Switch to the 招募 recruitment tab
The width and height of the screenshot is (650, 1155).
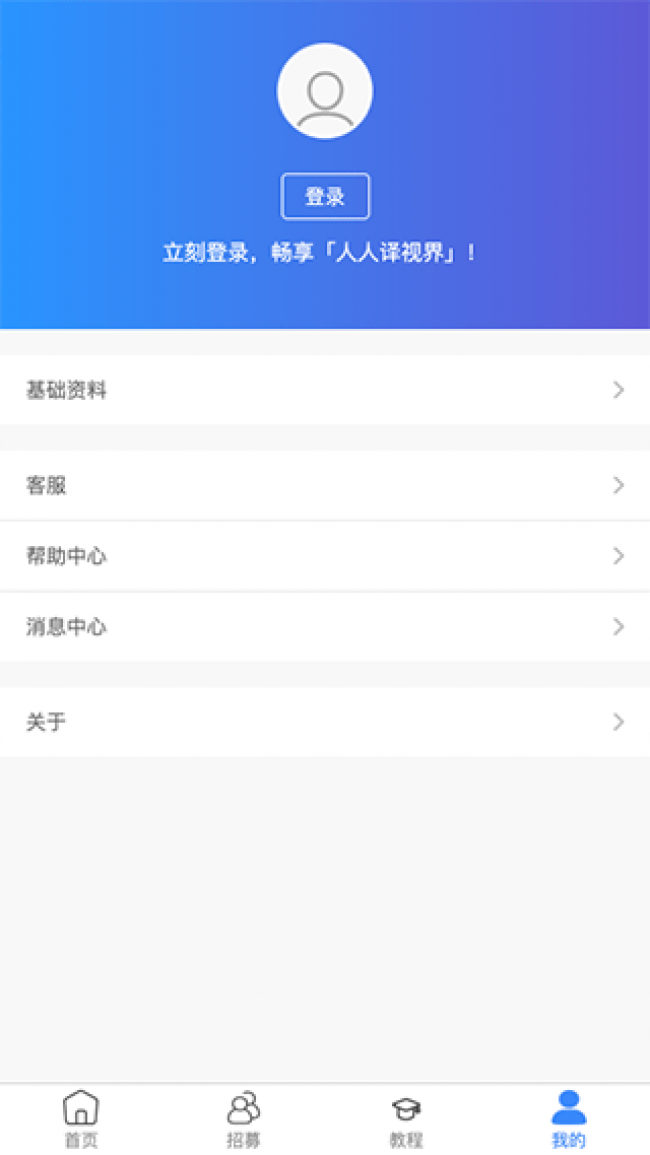pos(244,1119)
